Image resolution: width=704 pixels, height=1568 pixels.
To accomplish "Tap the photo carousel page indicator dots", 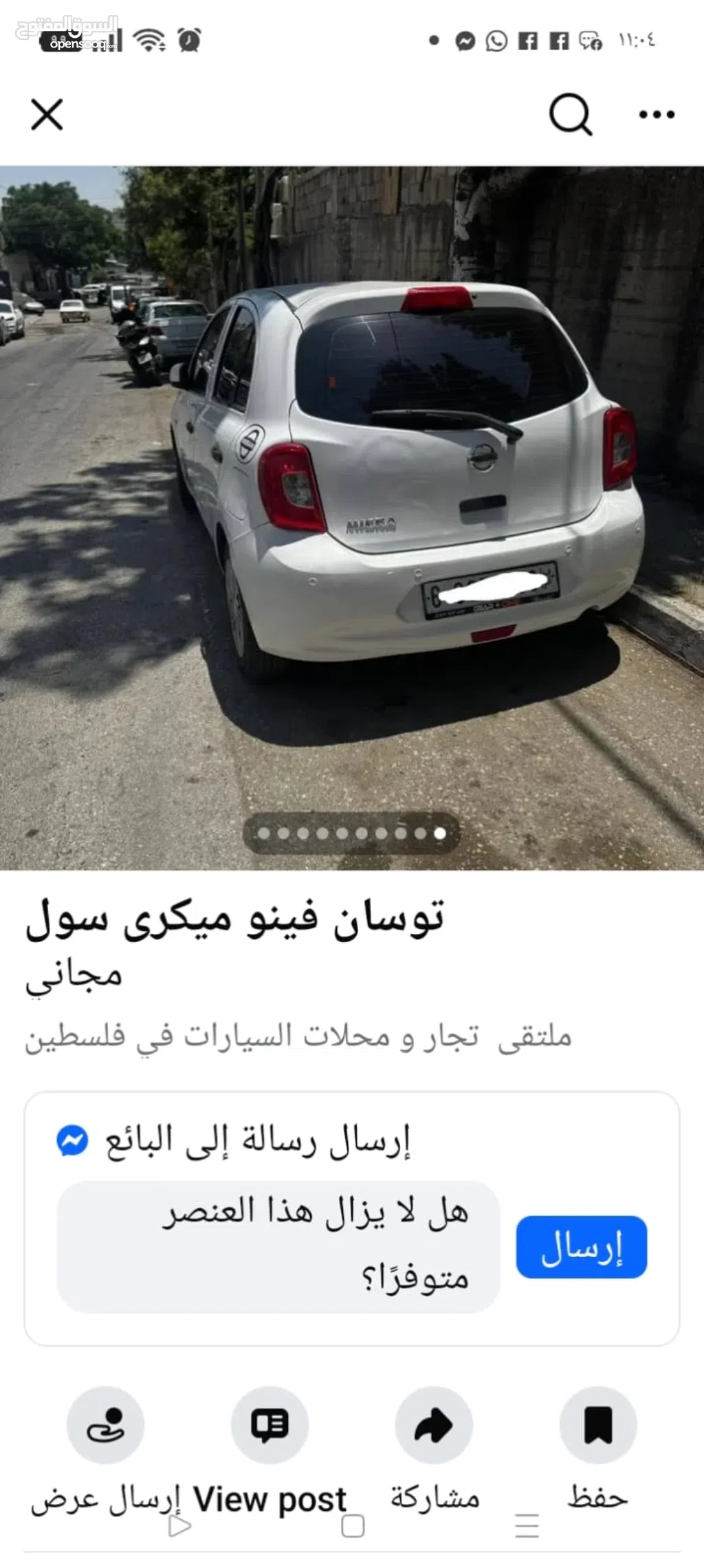I will coord(351,833).
